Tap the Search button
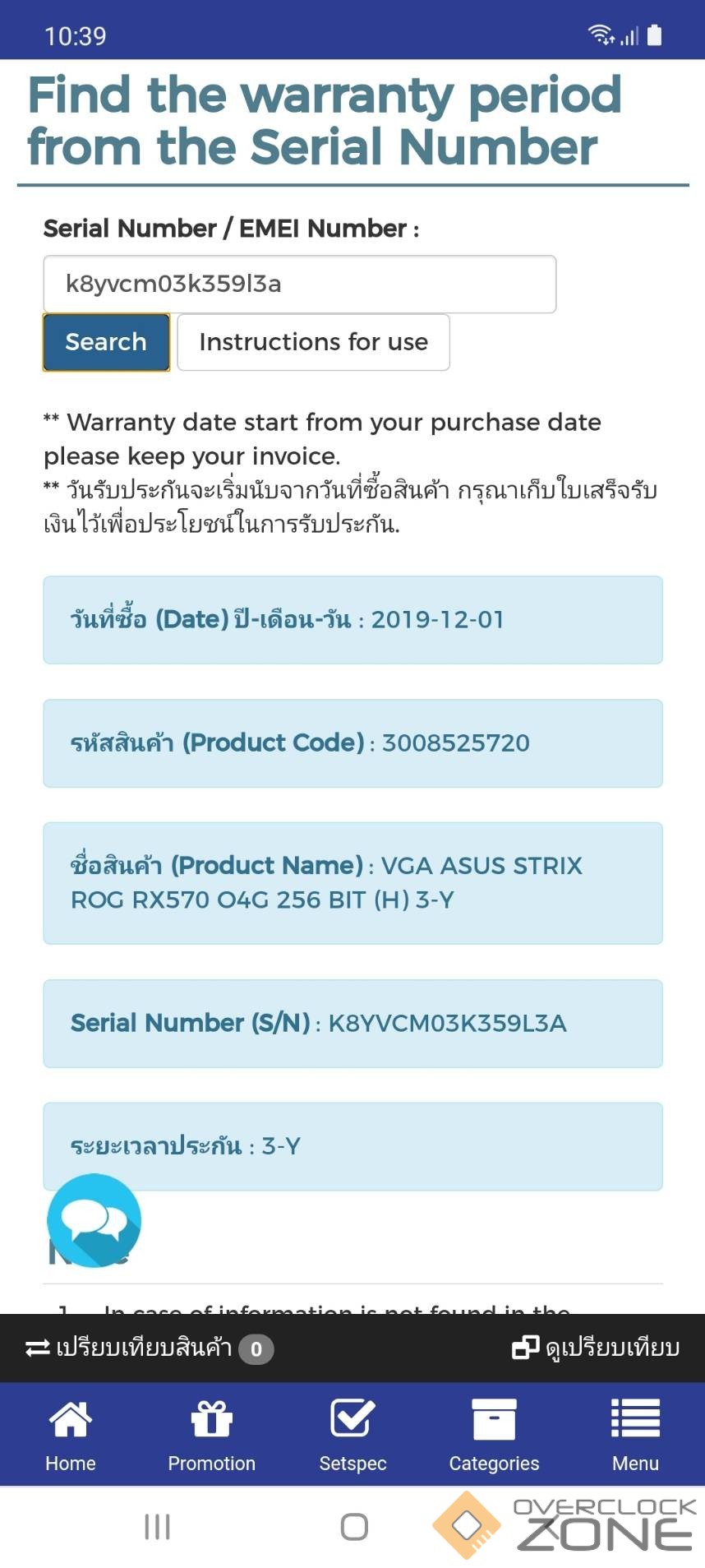 pyautogui.click(x=106, y=342)
